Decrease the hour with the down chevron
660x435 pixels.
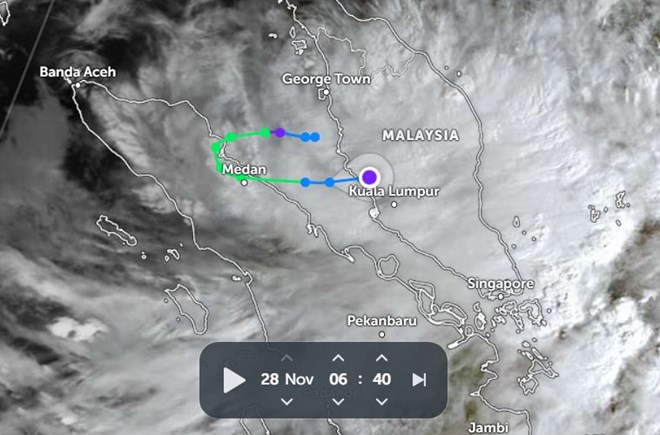coord(338,401)
